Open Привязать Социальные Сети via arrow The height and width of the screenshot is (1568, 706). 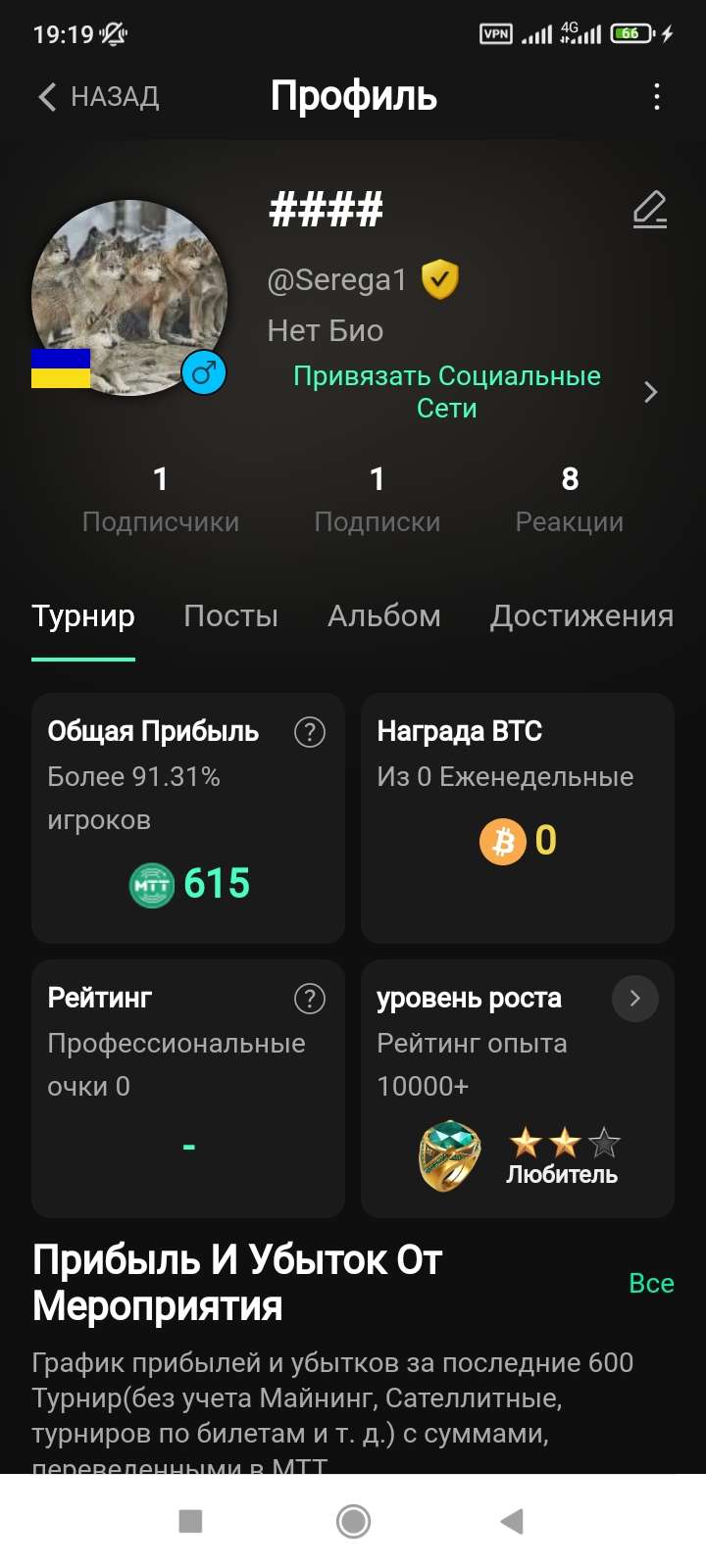[x=649, y=391]
